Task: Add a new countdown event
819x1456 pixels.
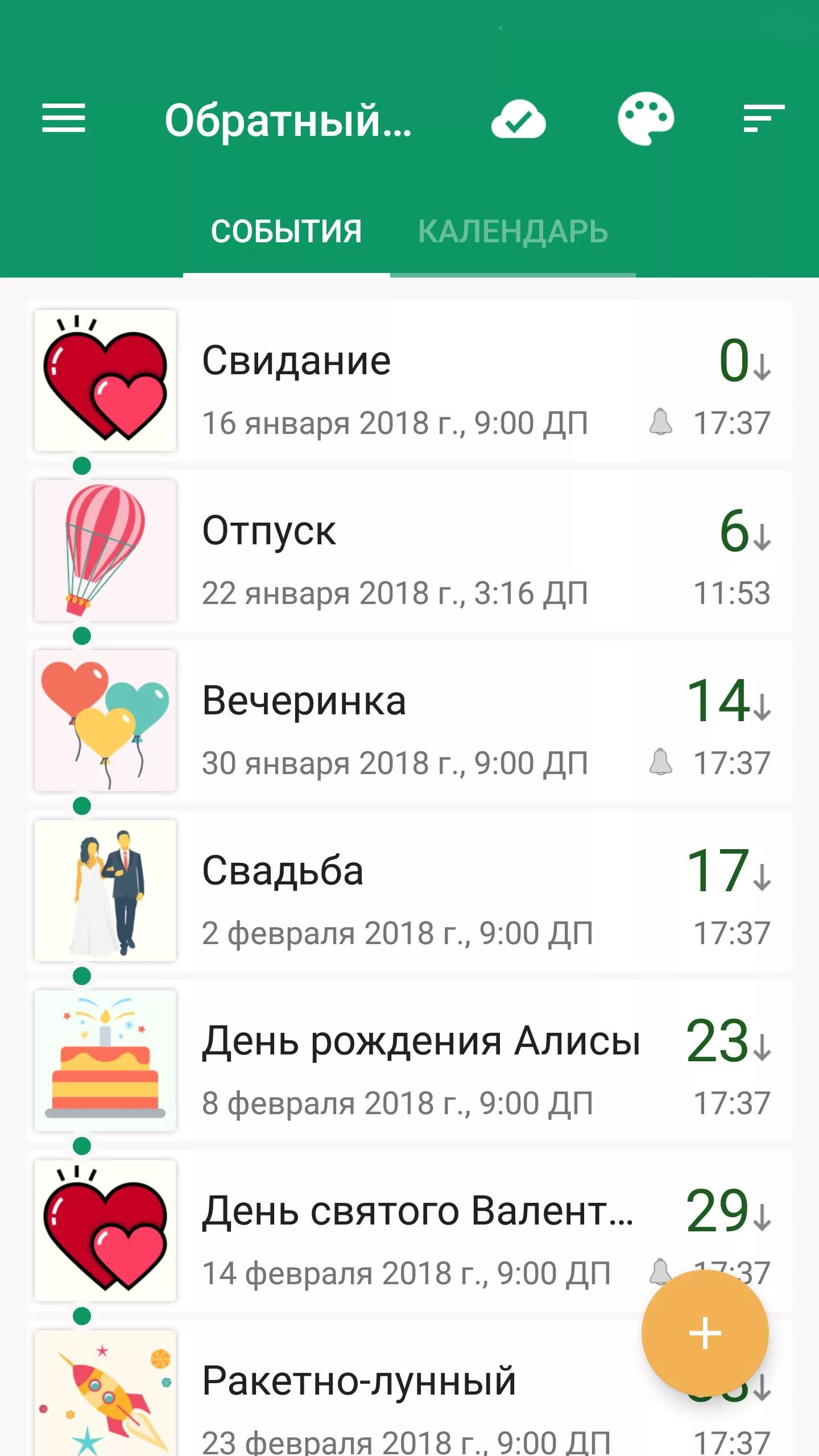Action: (705, 1333)
